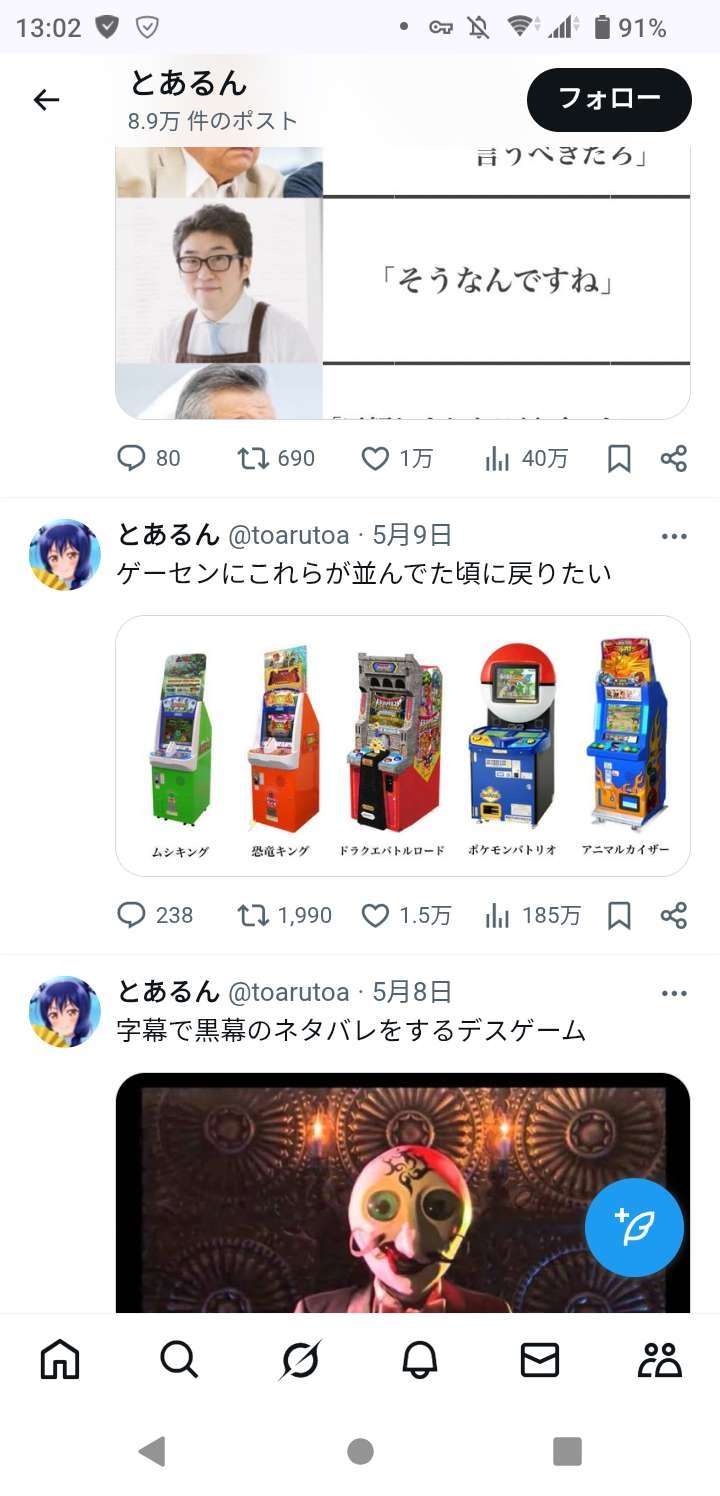Go back using the top-left arrow

[x=46, y=100]
